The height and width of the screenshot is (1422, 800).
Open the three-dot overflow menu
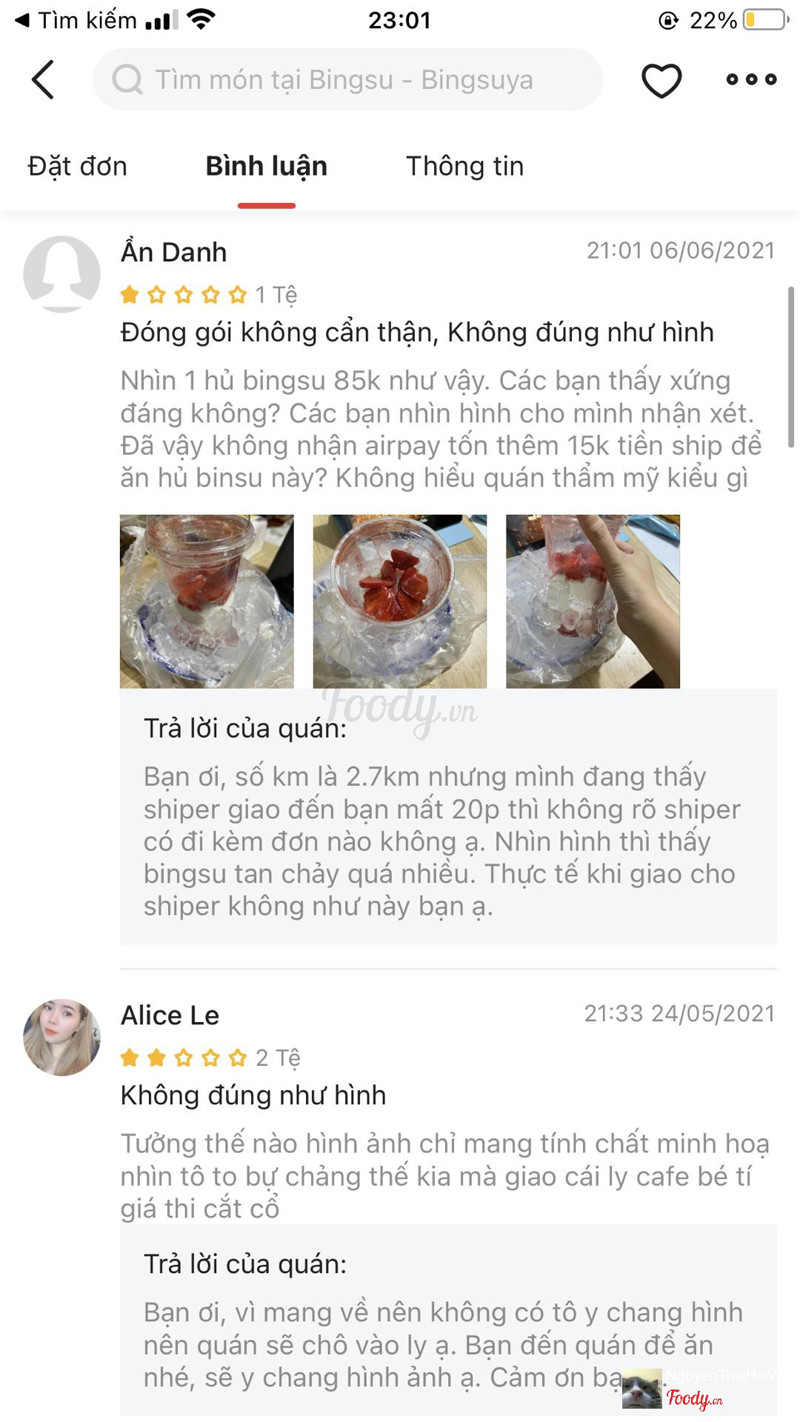tap(751, 80)
